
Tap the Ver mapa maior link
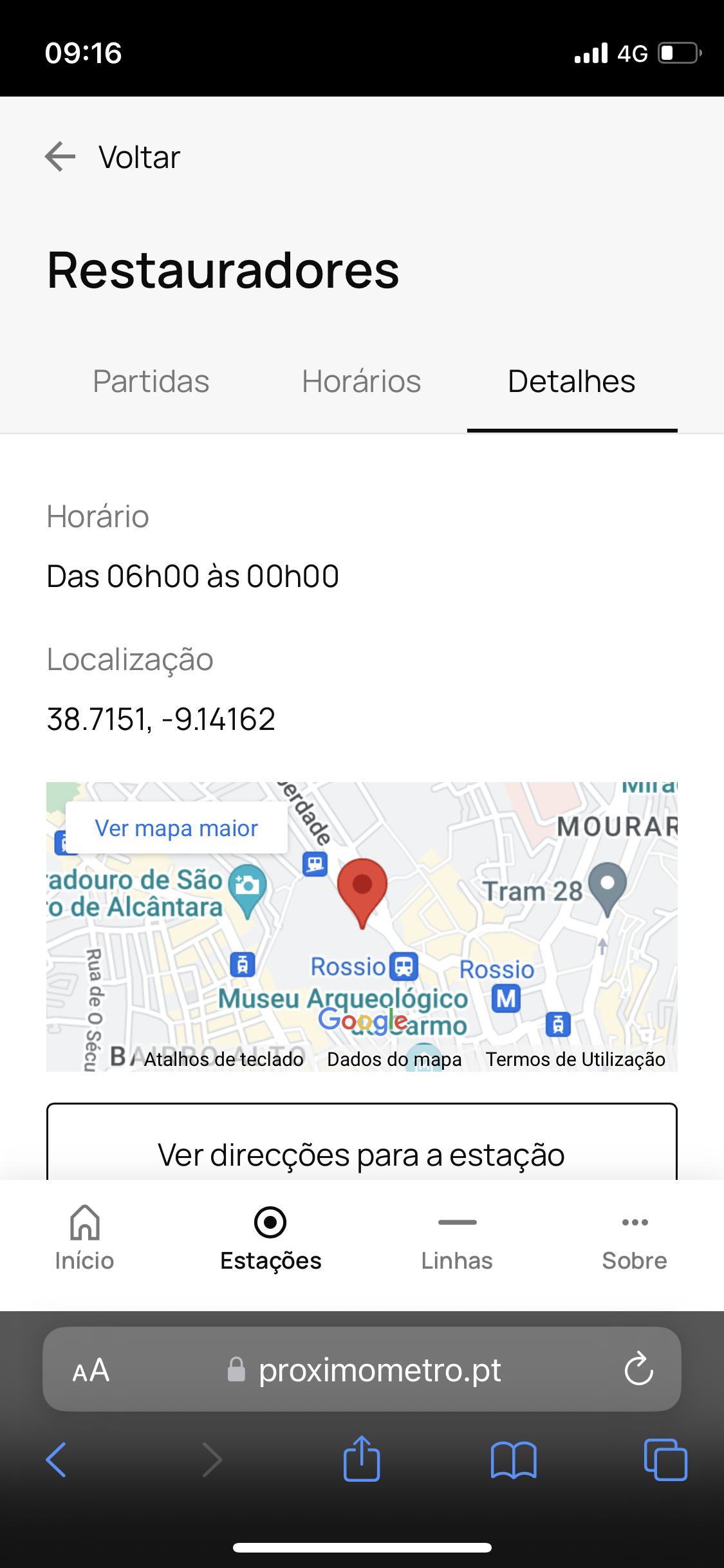pyautogui.click(x=176, y=828)
